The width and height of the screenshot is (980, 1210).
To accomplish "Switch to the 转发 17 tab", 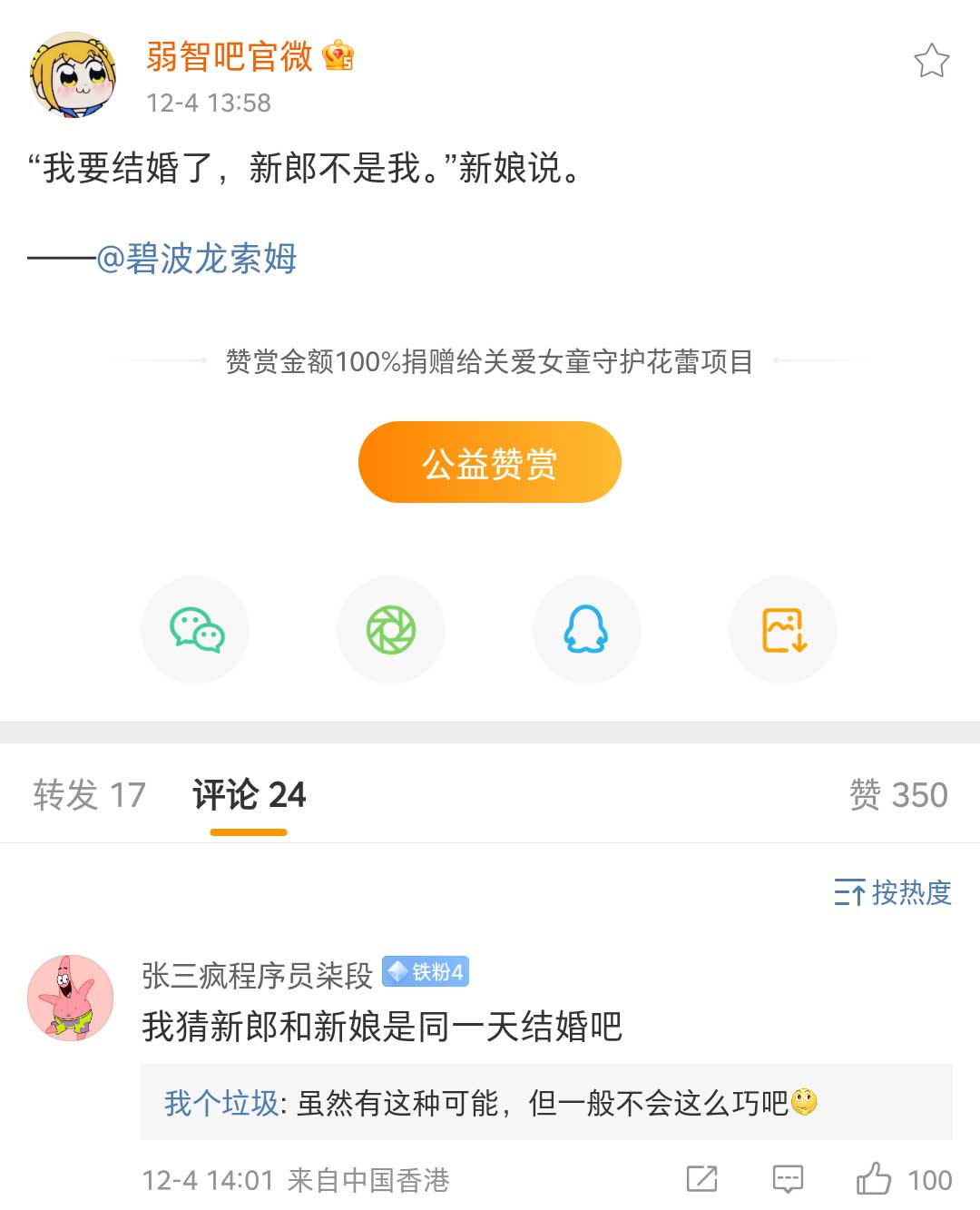I will pos(89,795).
